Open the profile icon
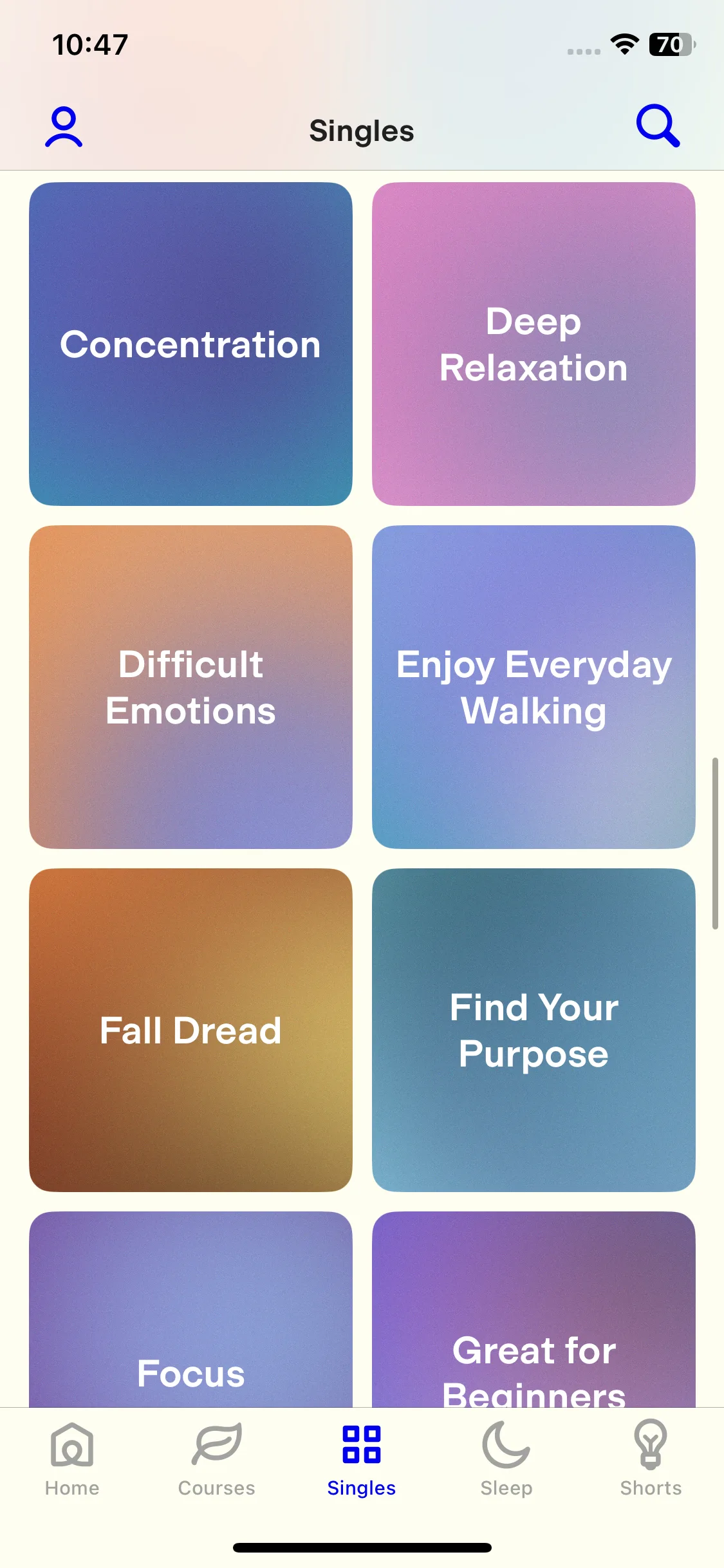The image size is (724, 1568). pos(64,127)
